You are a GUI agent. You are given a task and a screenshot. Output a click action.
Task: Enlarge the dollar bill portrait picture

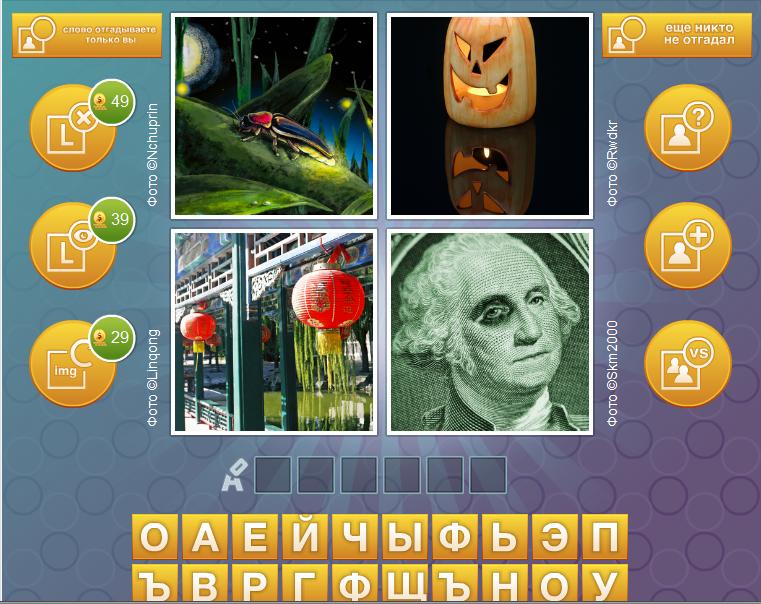tap(490, 331)
